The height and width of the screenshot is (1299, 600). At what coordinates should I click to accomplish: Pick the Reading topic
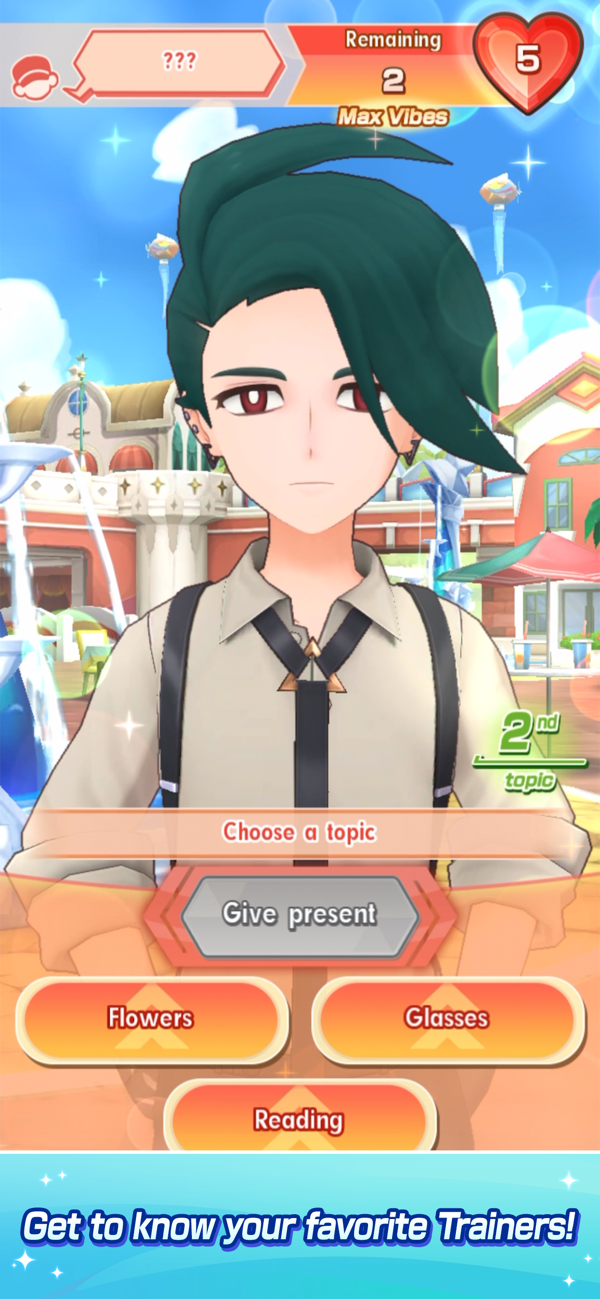coord(299,1119)
